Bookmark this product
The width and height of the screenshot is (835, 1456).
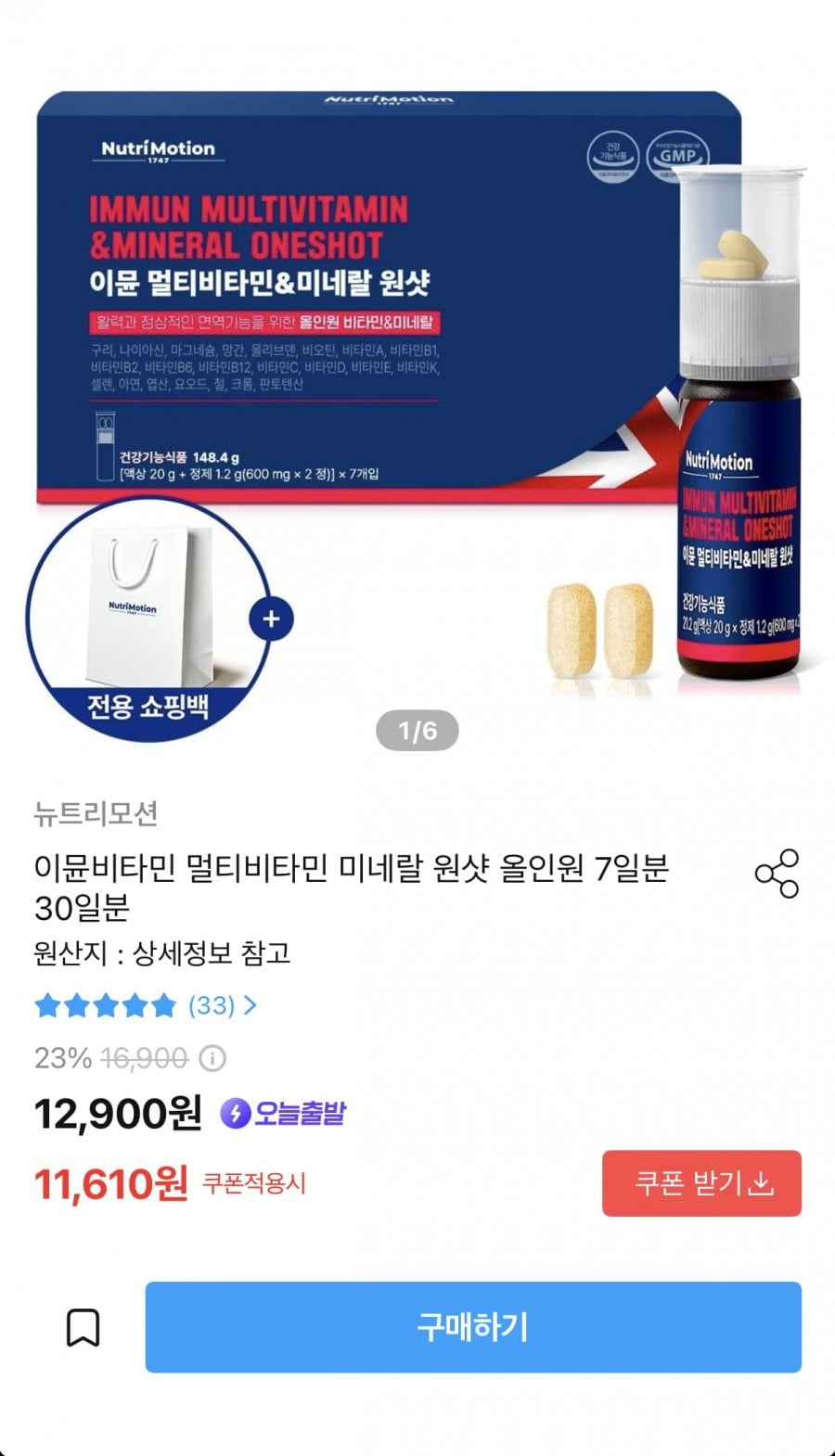click(x=83, y=1327)
